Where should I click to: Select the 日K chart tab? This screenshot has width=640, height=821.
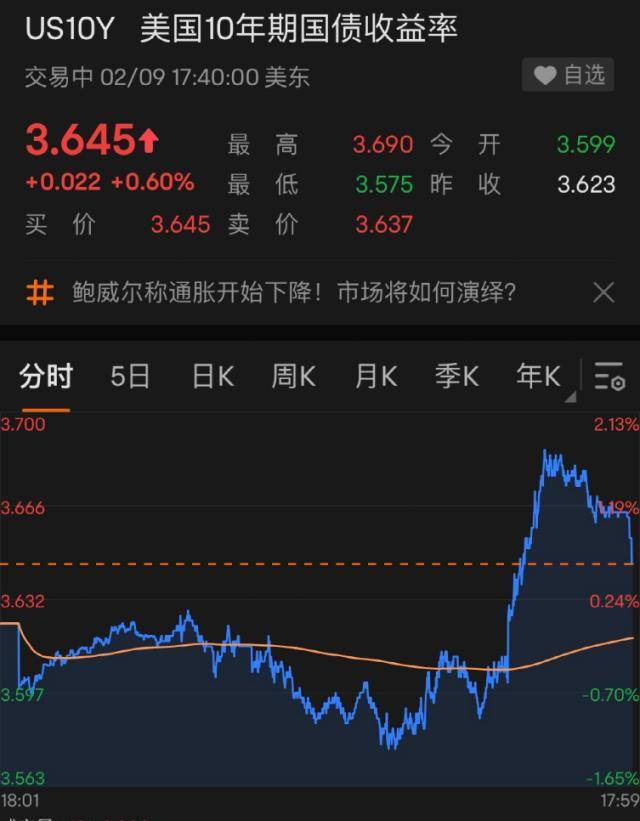(212, 376)
